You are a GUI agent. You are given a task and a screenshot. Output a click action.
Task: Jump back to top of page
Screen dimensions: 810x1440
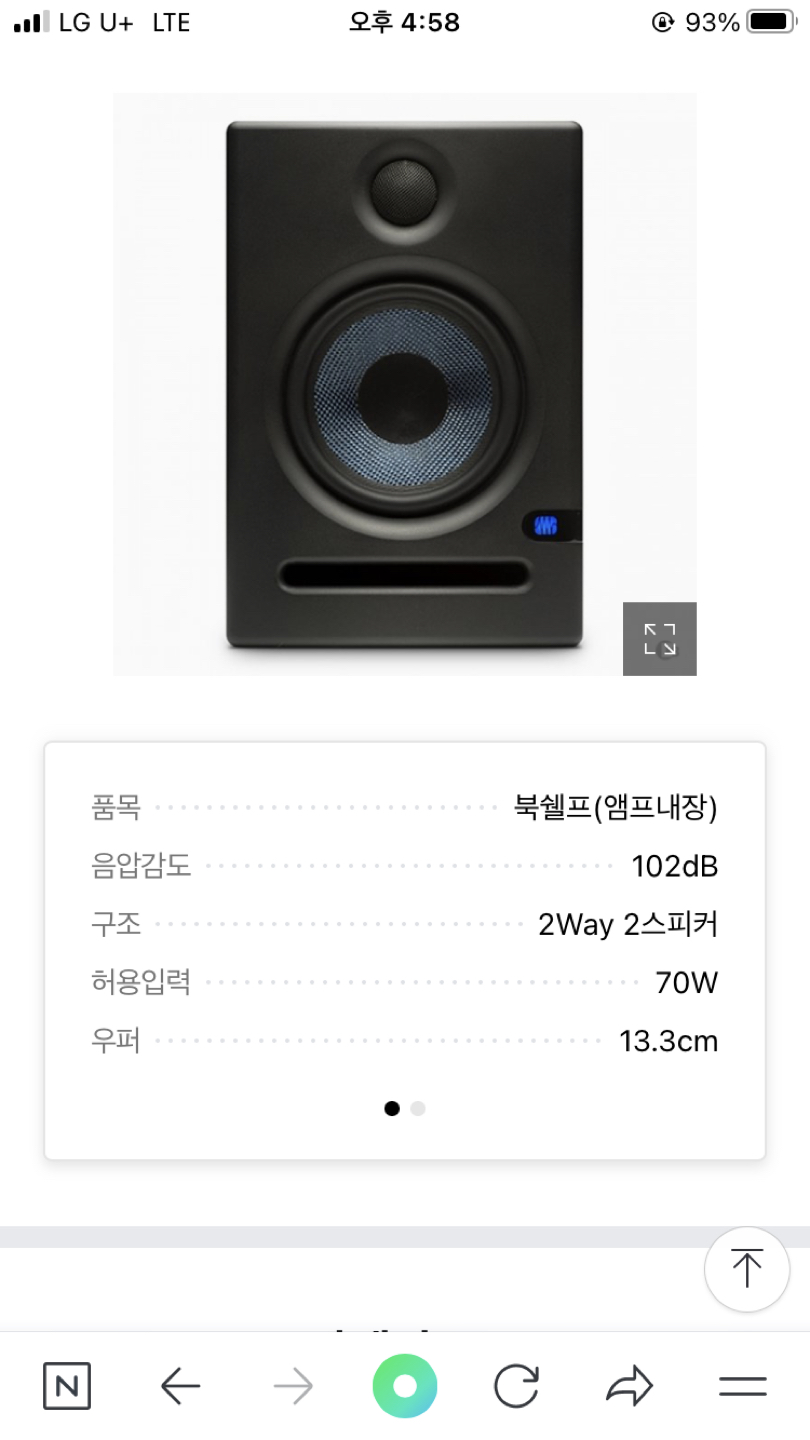[x=747, y=1269]
